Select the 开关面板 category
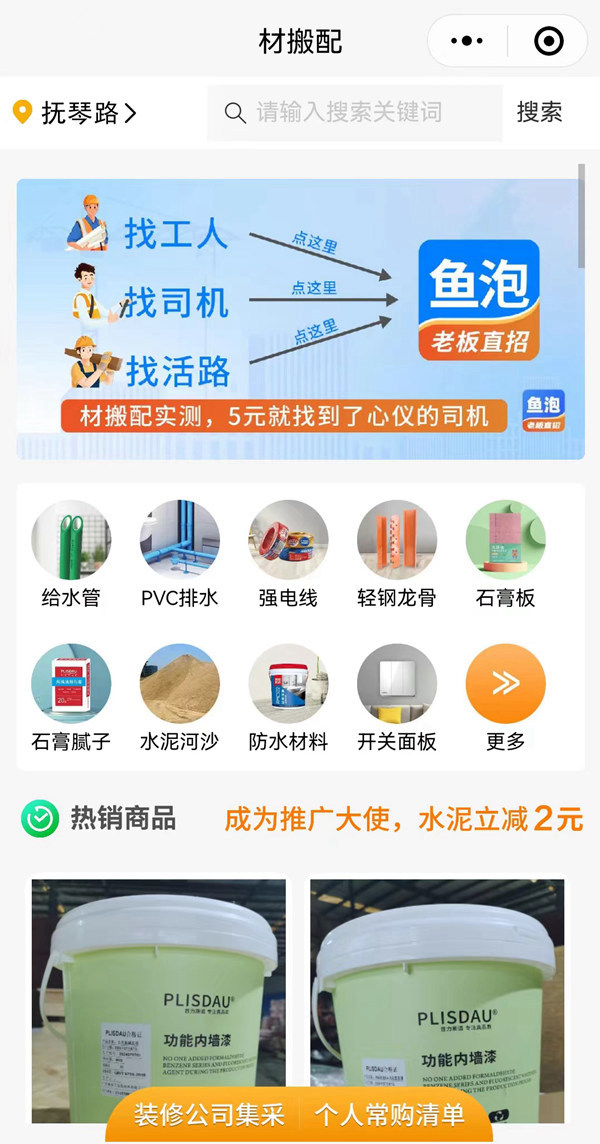This screenshot has height=1144, width=600. (397, 699)
